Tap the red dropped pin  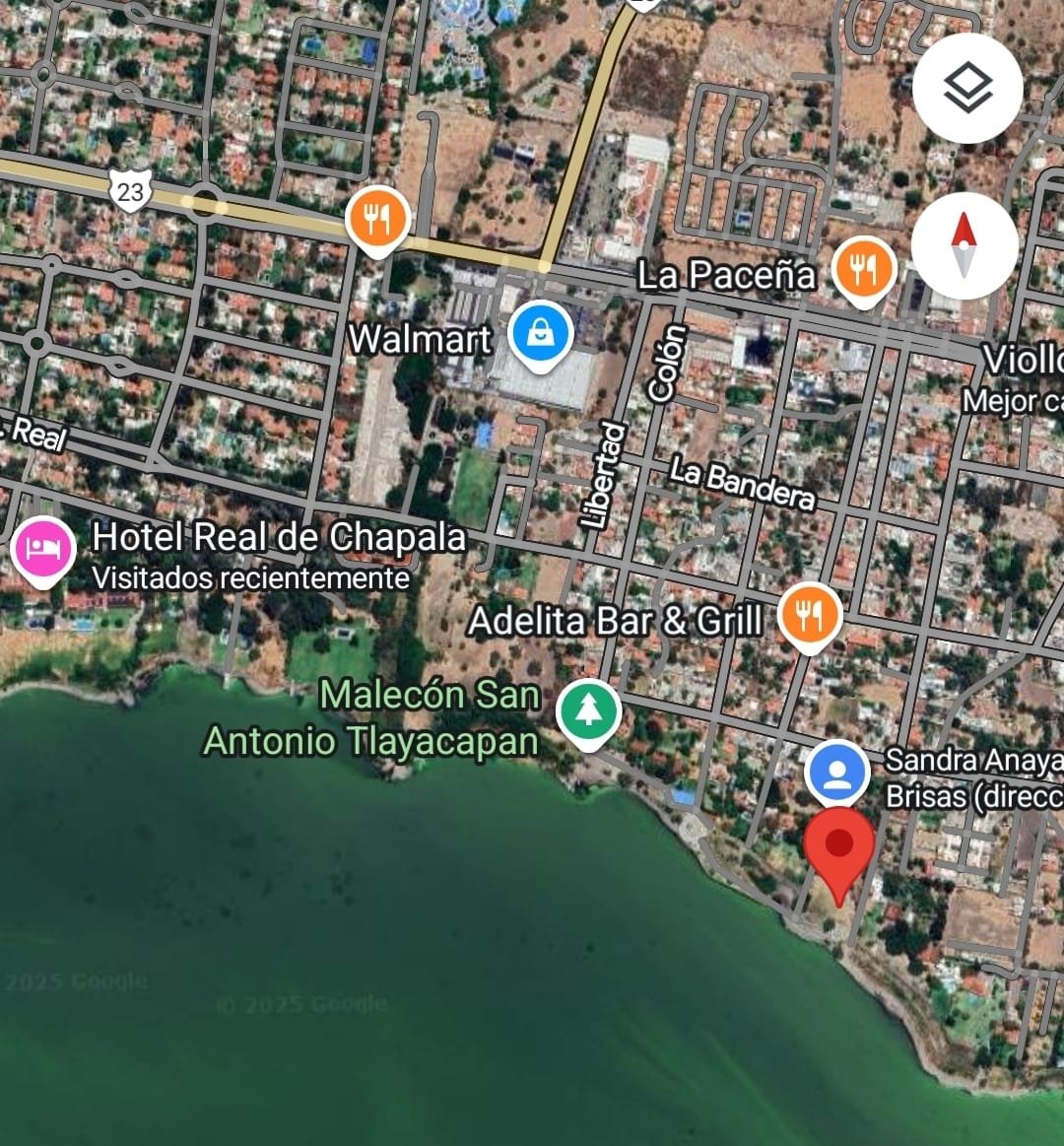coord(839,847)
